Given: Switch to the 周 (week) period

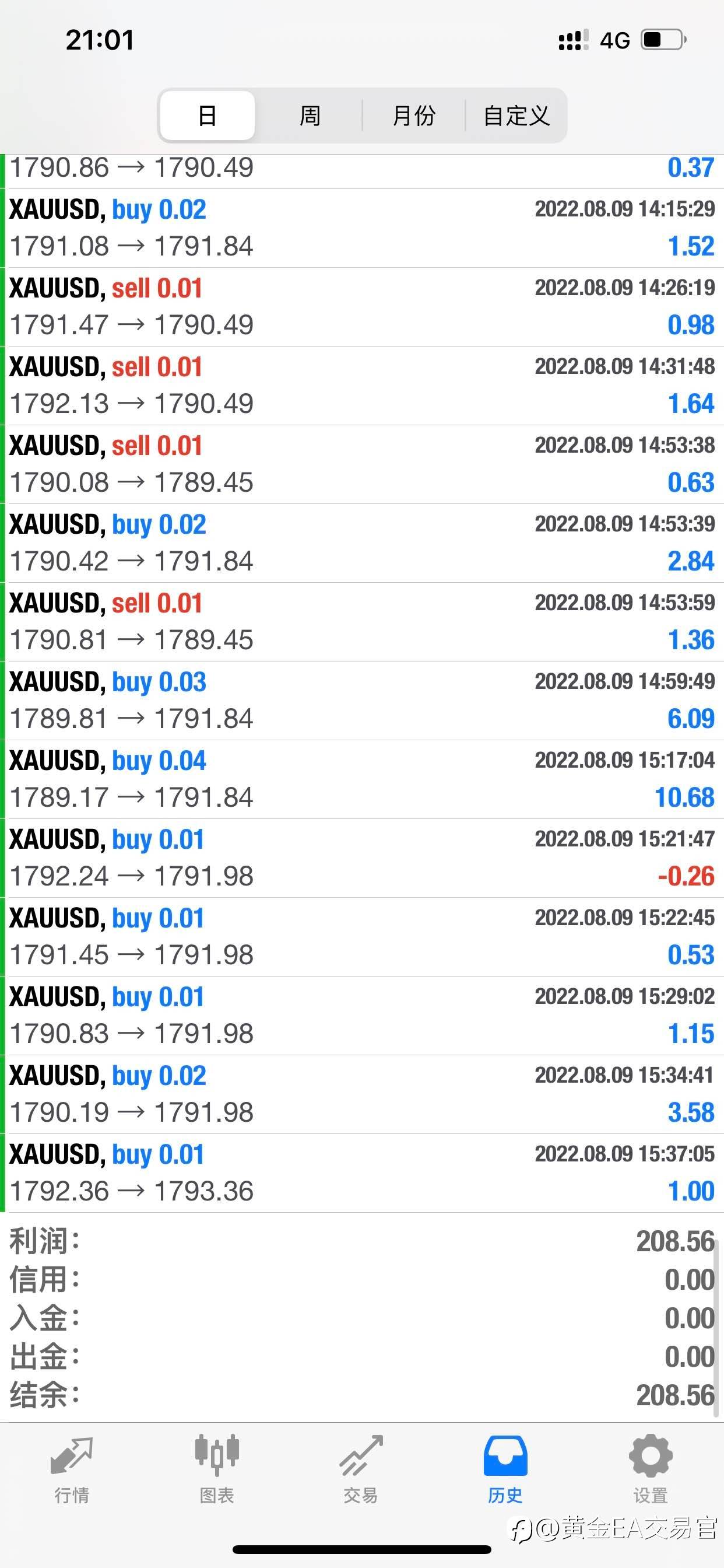Looking at the screenshot, I should pyautogui.click(x=310, y=116).
